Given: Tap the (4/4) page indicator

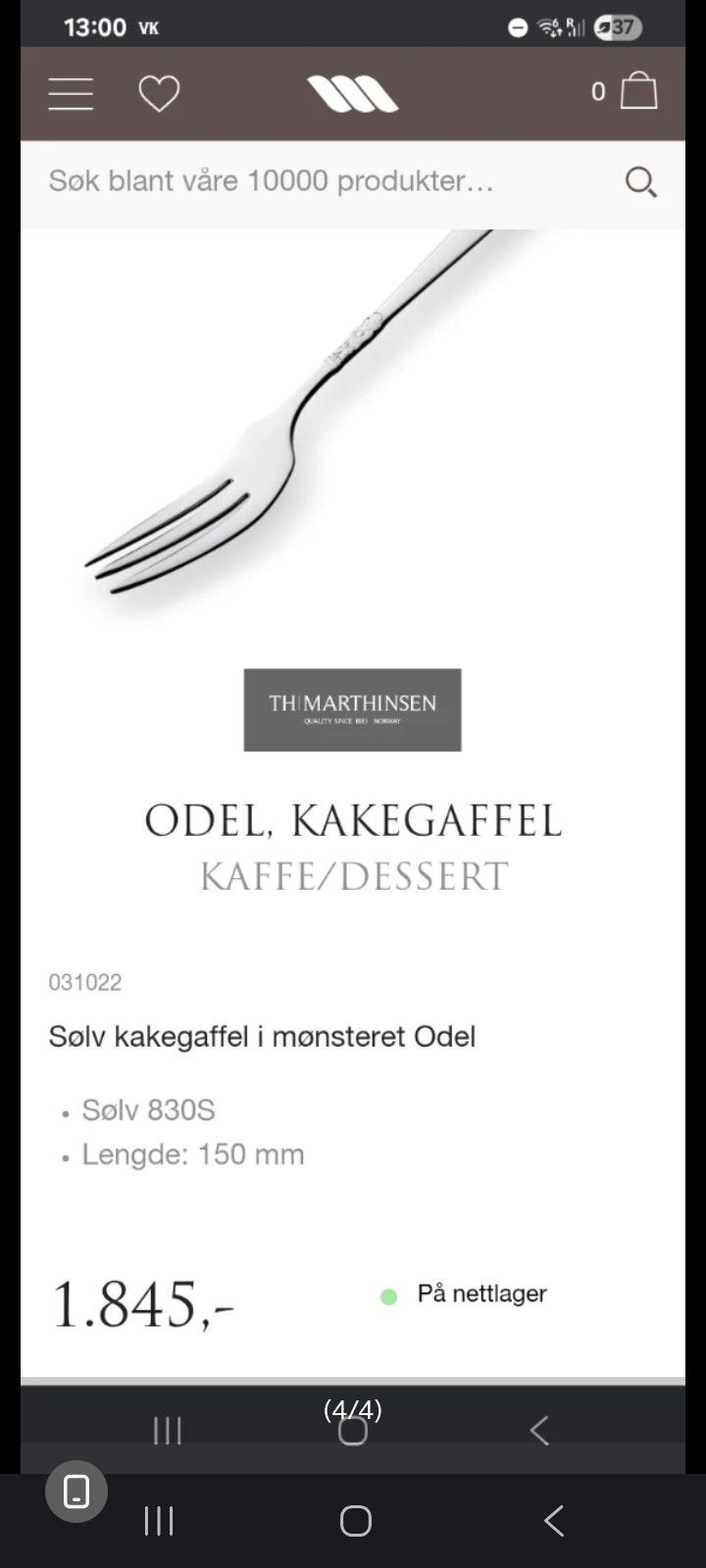Looking at the screenshot, I should pyautogui.click(x=353, y=1410).
